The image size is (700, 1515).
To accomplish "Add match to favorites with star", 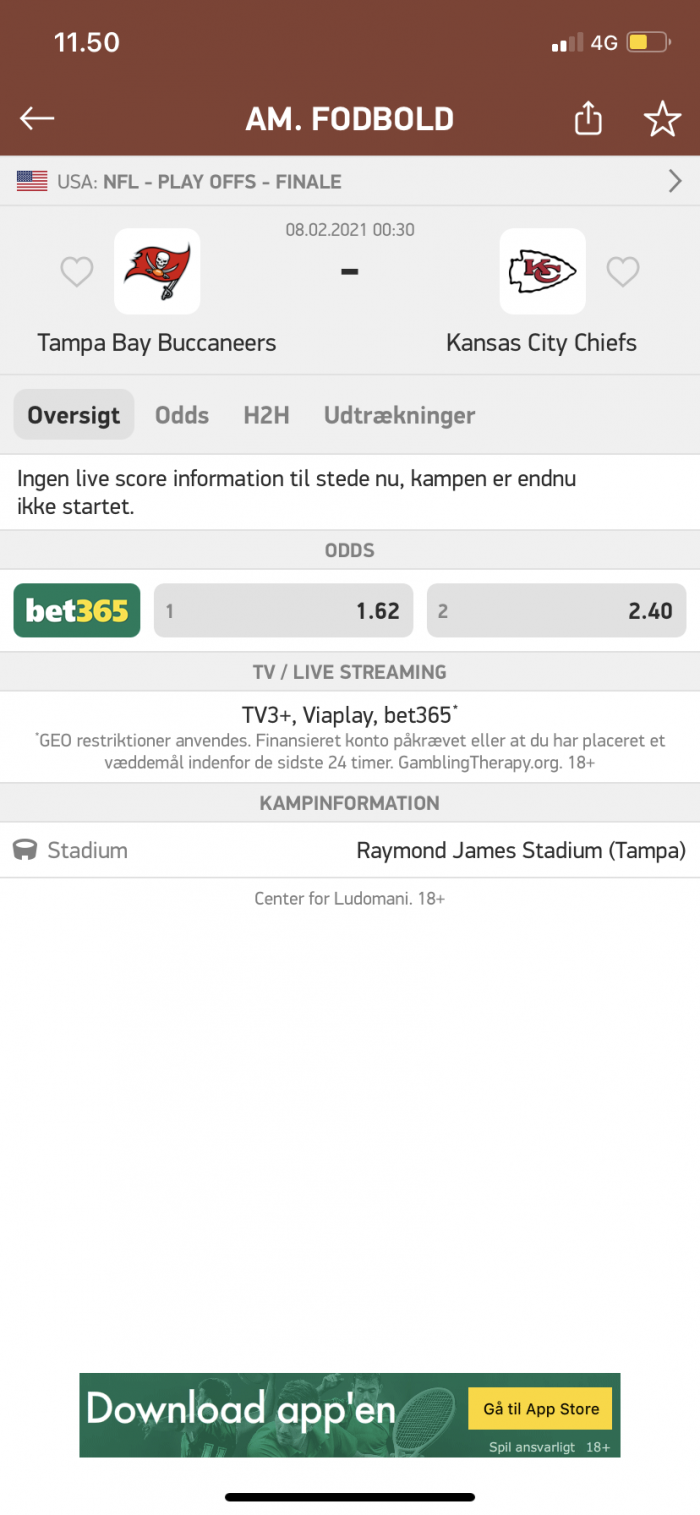I will pyautogui.click(x=662, y=119).
